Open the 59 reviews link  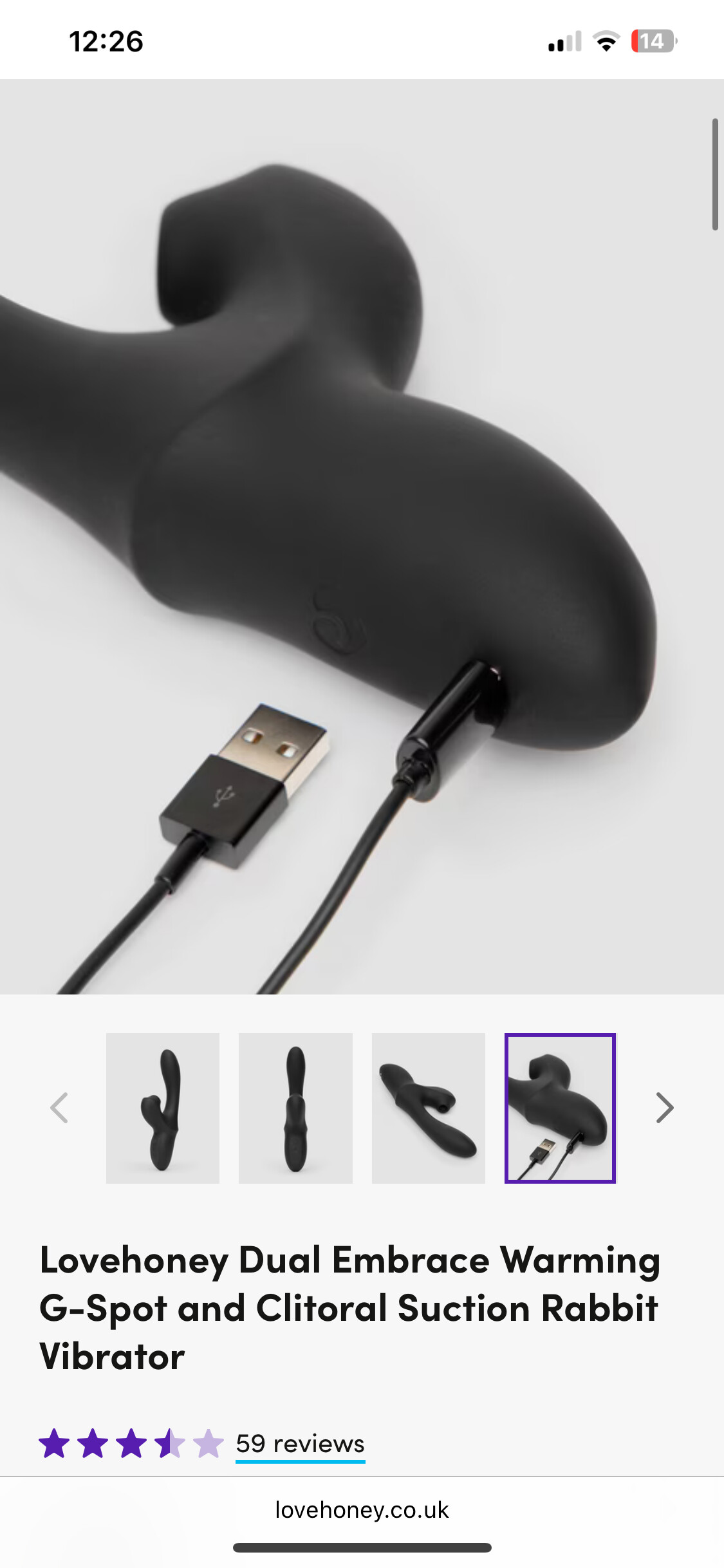[301, 1444]
